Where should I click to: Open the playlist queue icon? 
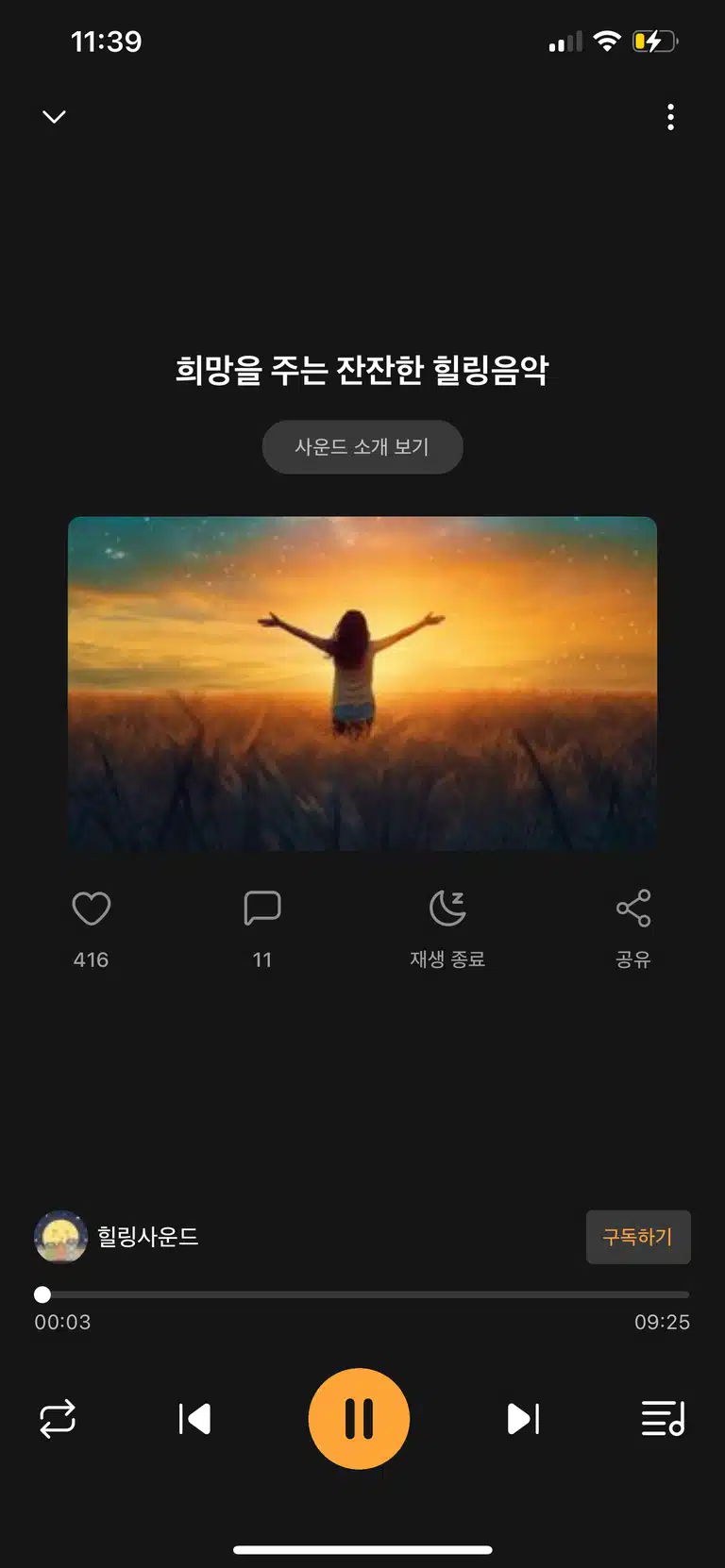(663, 1418)
